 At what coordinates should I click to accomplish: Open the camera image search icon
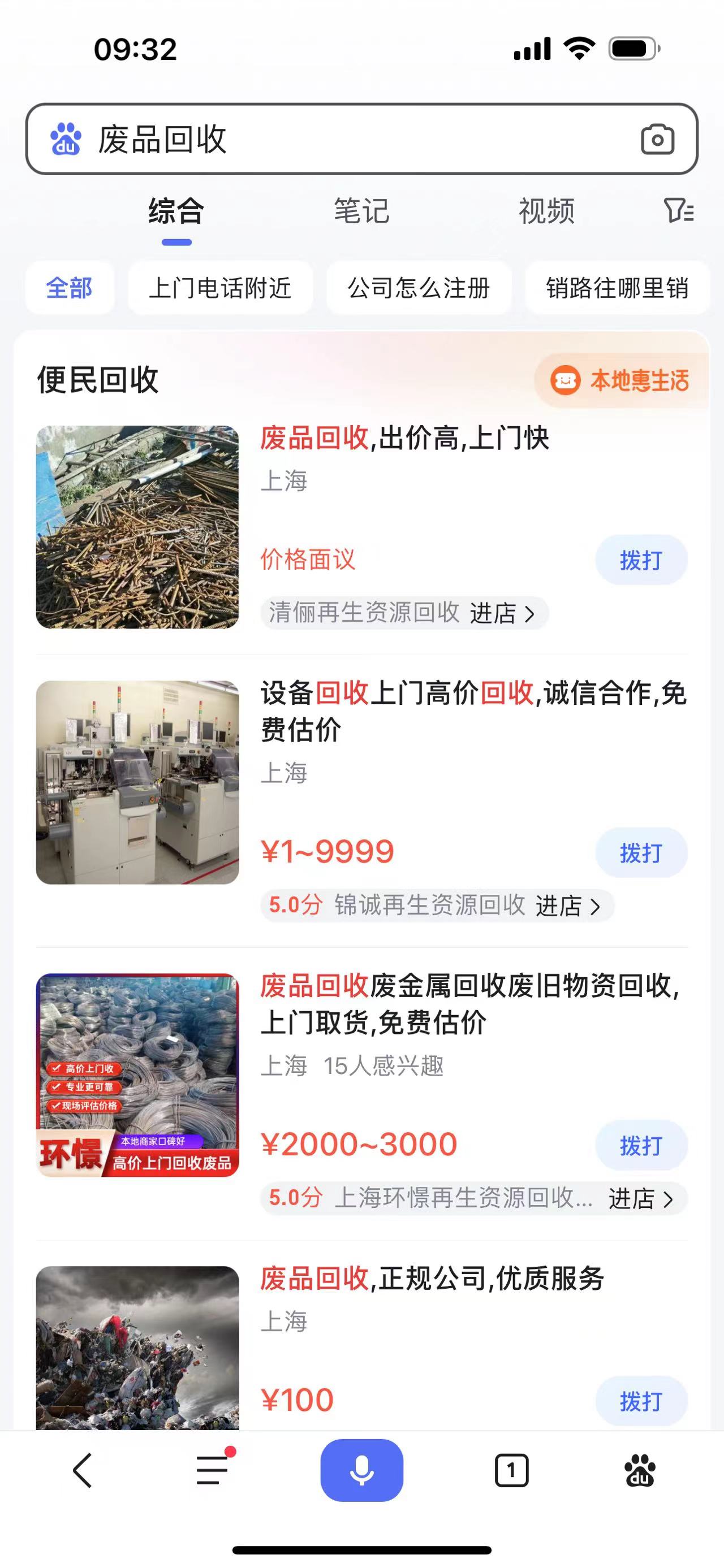pyautogui.click(x=657, y=140)
